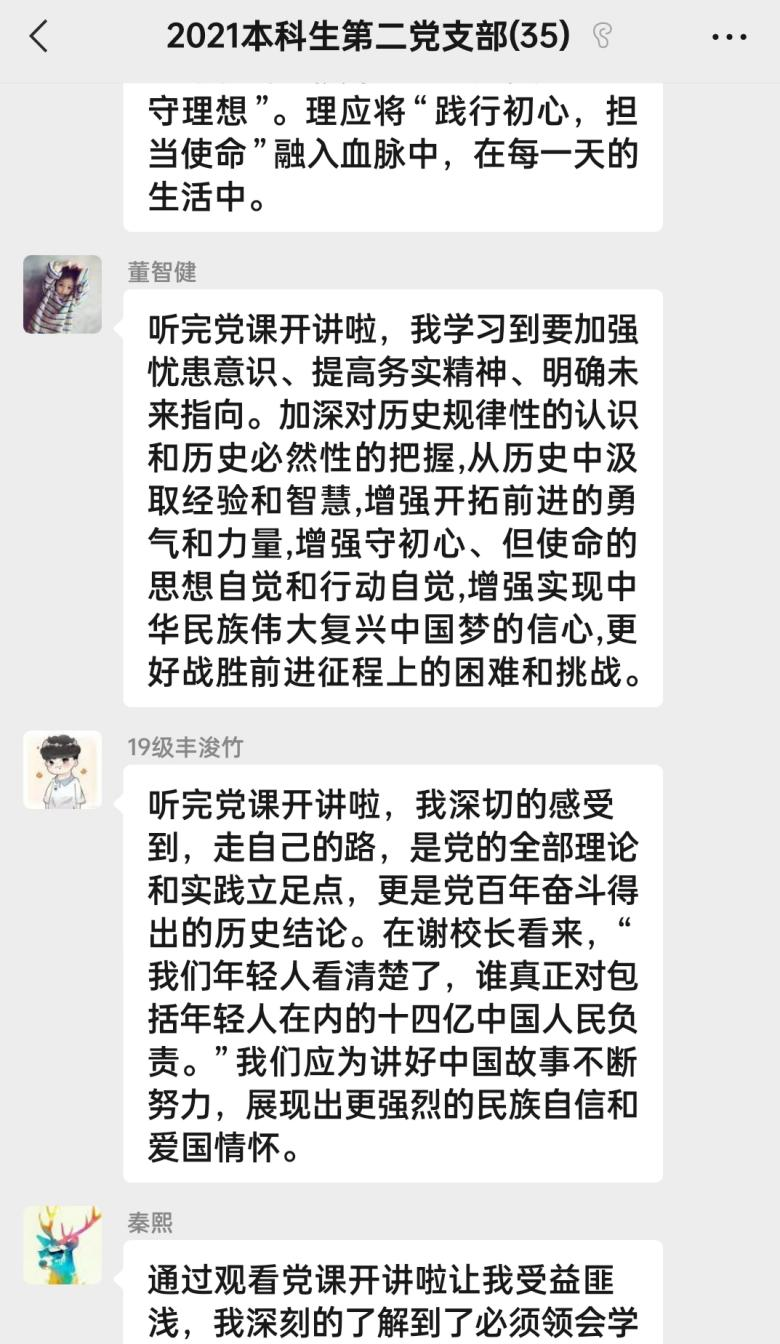Screen dimensions: 780x1344
Task: Open 董智健's profile avatar
Action: click(62, 294)
